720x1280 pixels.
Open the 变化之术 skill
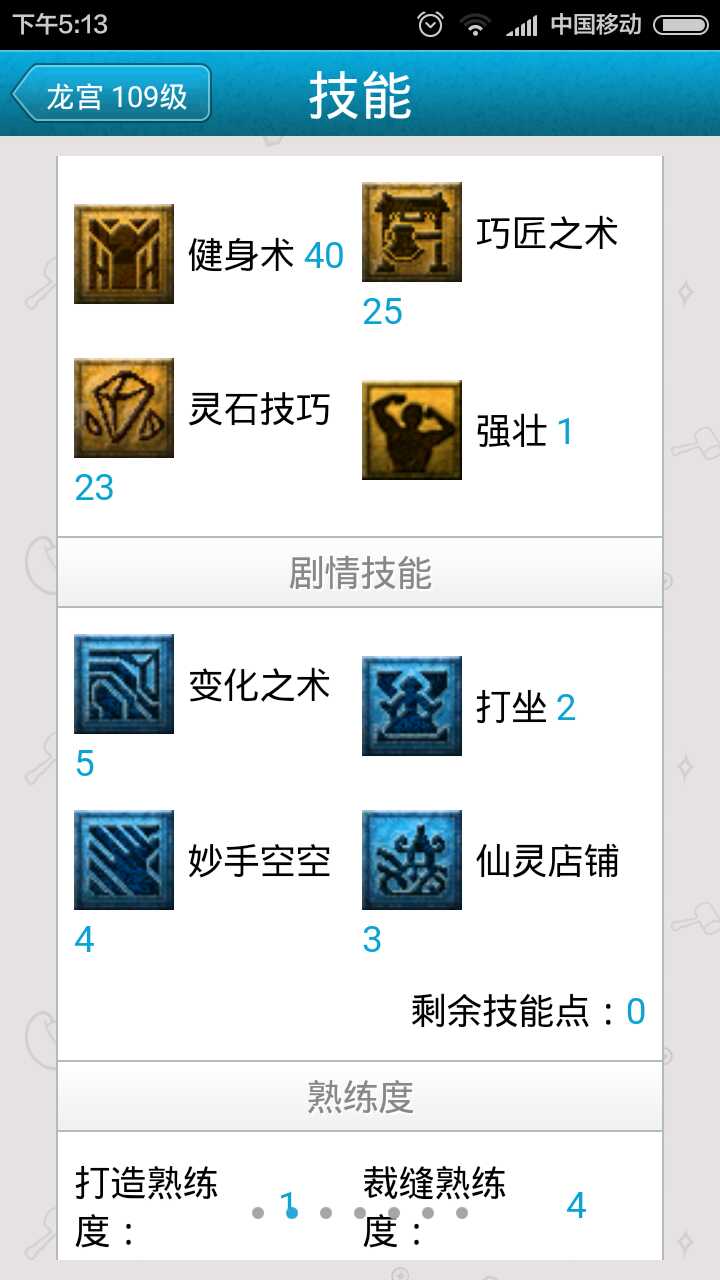[124, 684]
